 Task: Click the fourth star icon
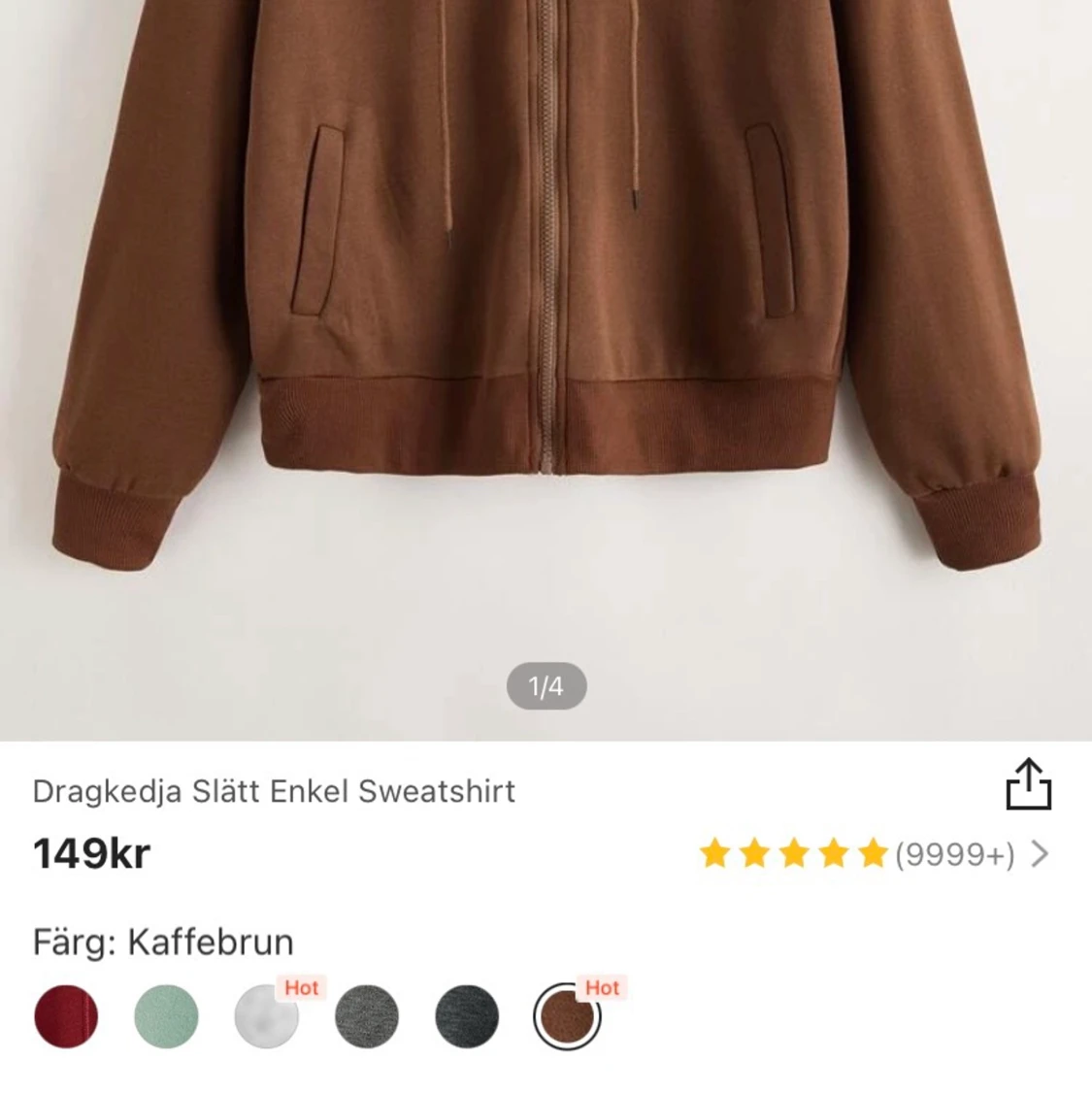(835, 854)
